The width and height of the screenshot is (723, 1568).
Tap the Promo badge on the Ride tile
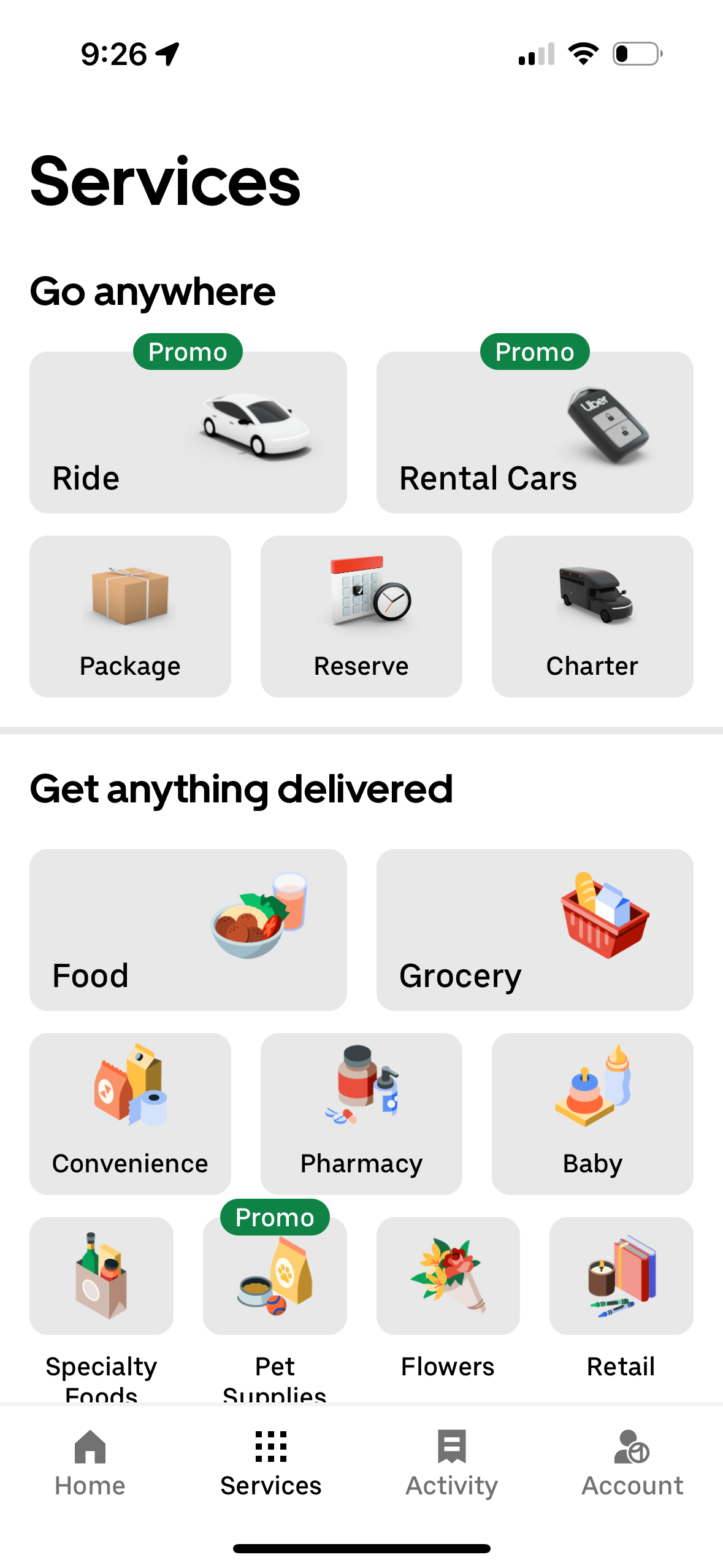coord(188,352)
